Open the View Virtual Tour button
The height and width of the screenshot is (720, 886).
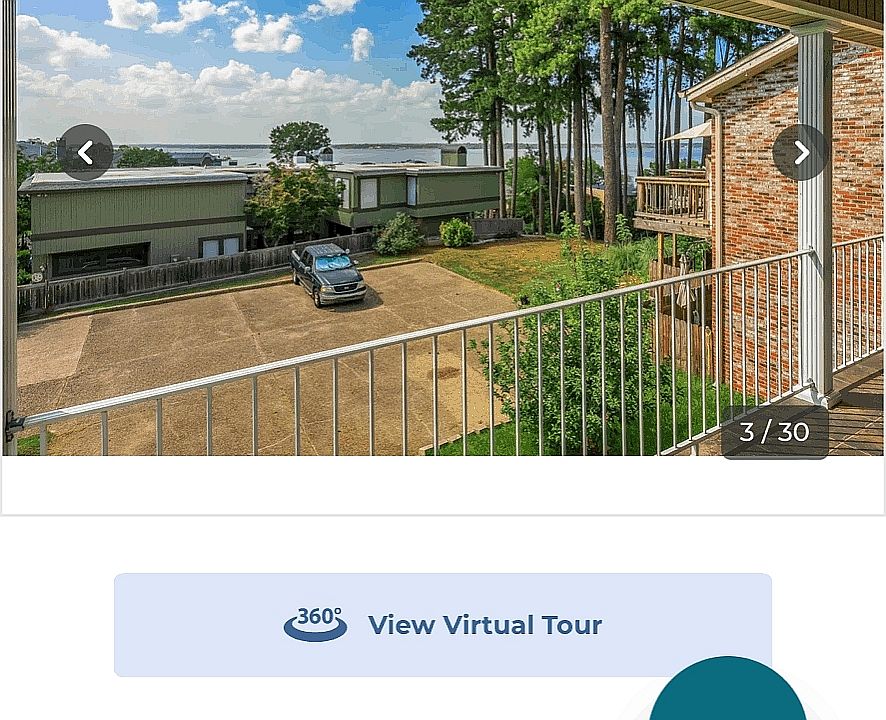click(x=442, y=625)
